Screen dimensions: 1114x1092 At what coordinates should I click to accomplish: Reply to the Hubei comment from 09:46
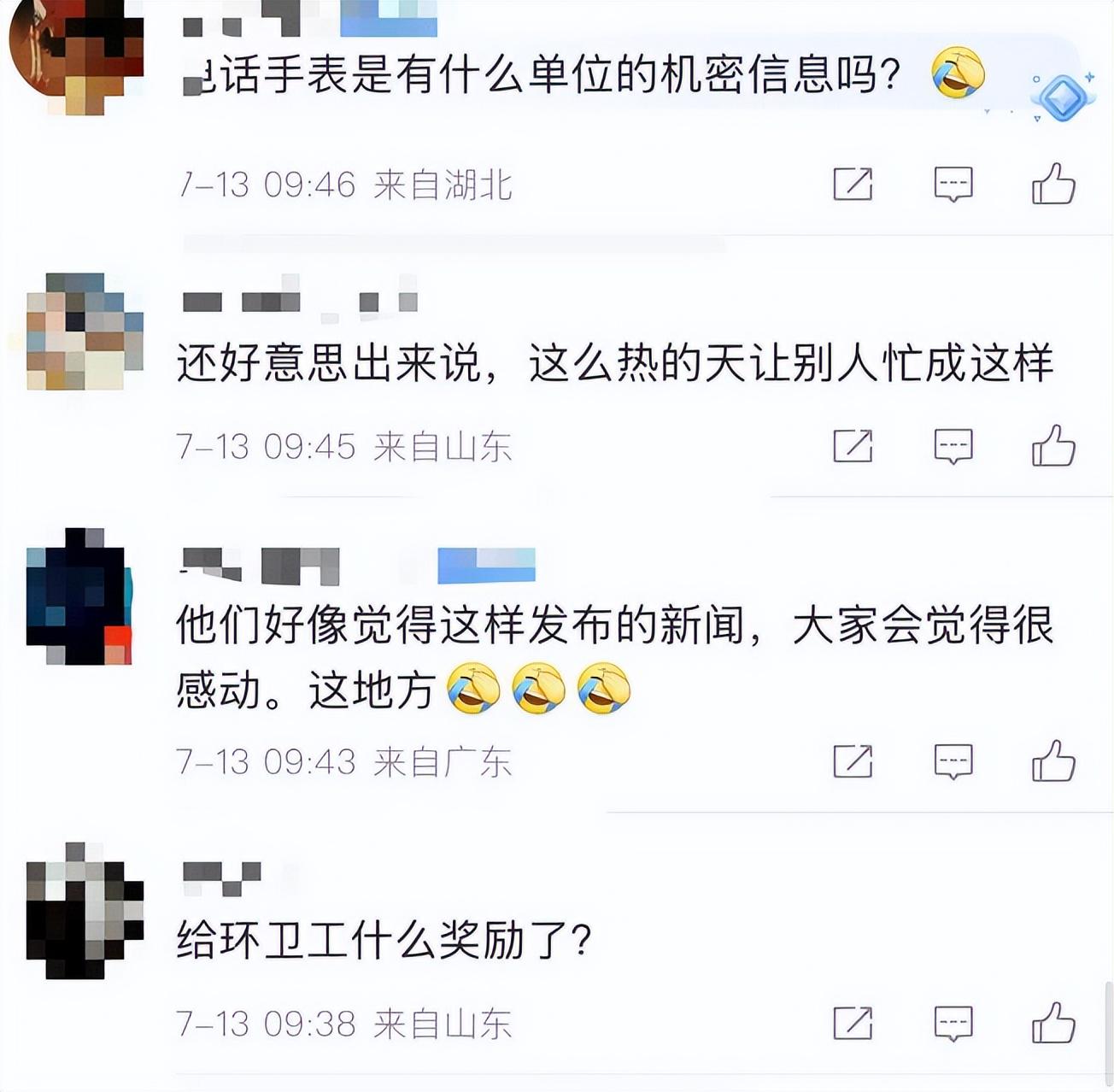pyautogui.click(x=953, y=184)
